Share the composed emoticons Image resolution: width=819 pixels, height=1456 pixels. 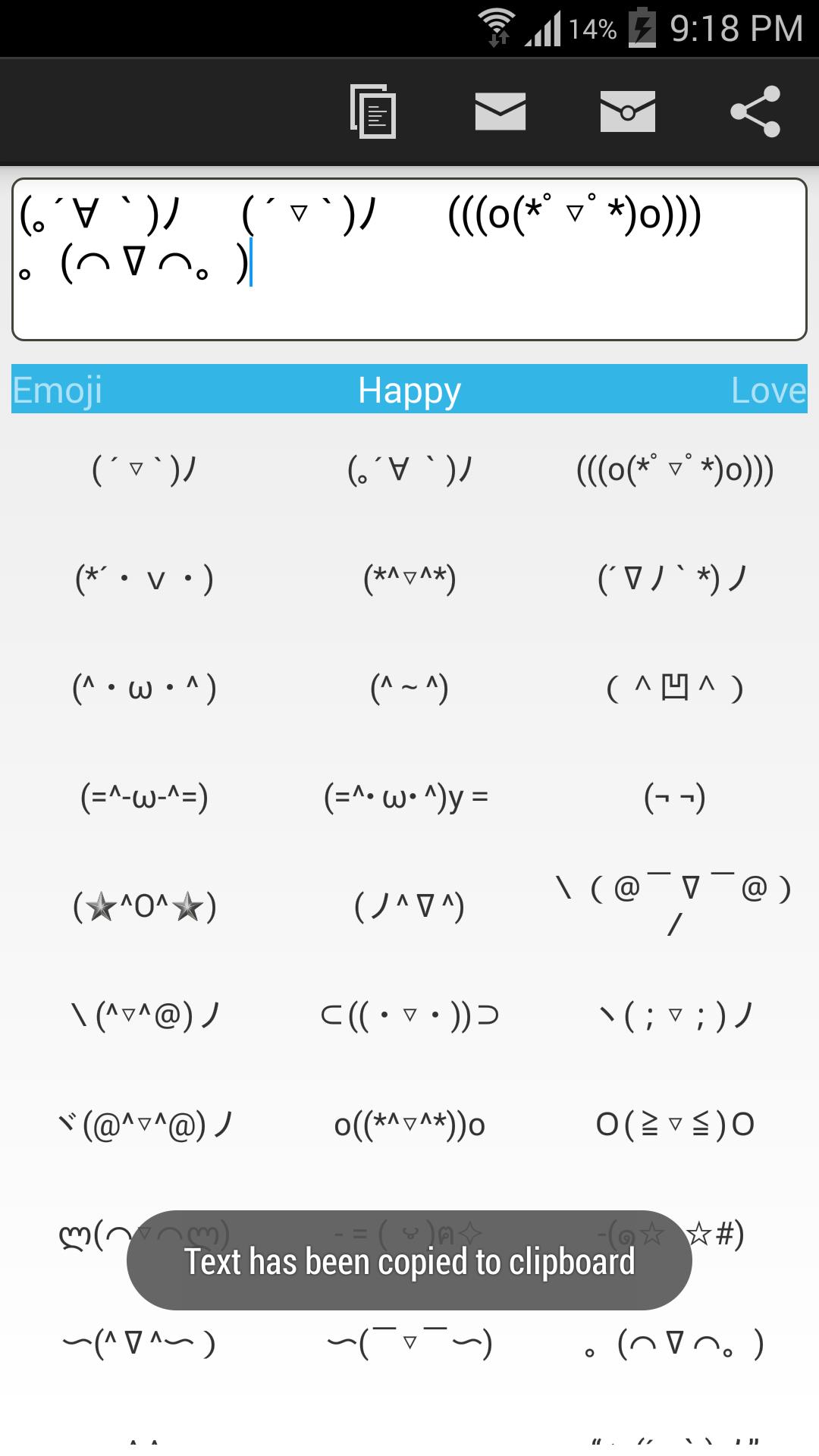(755, 111)
